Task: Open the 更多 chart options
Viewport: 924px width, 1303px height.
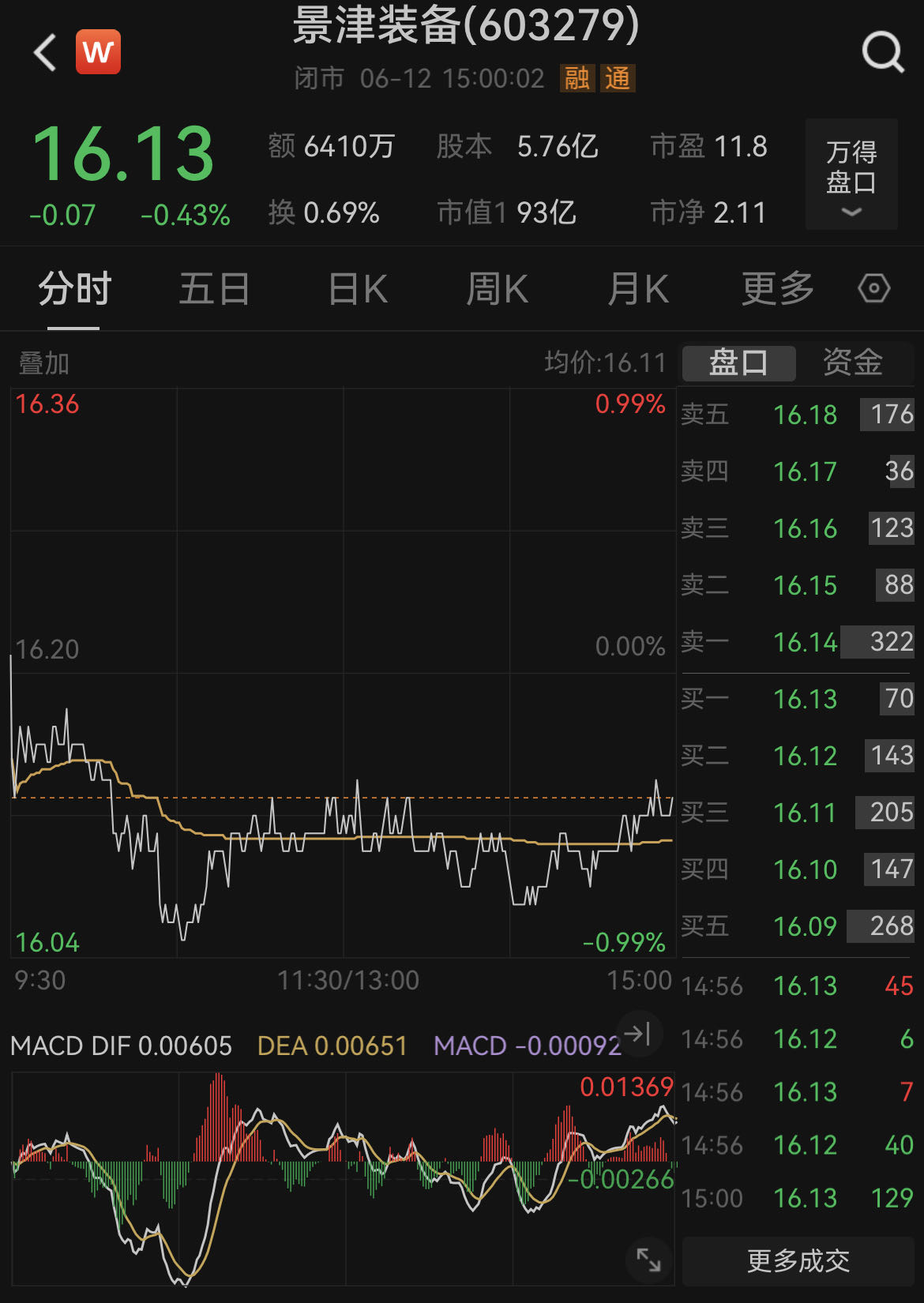Action: 777,289
